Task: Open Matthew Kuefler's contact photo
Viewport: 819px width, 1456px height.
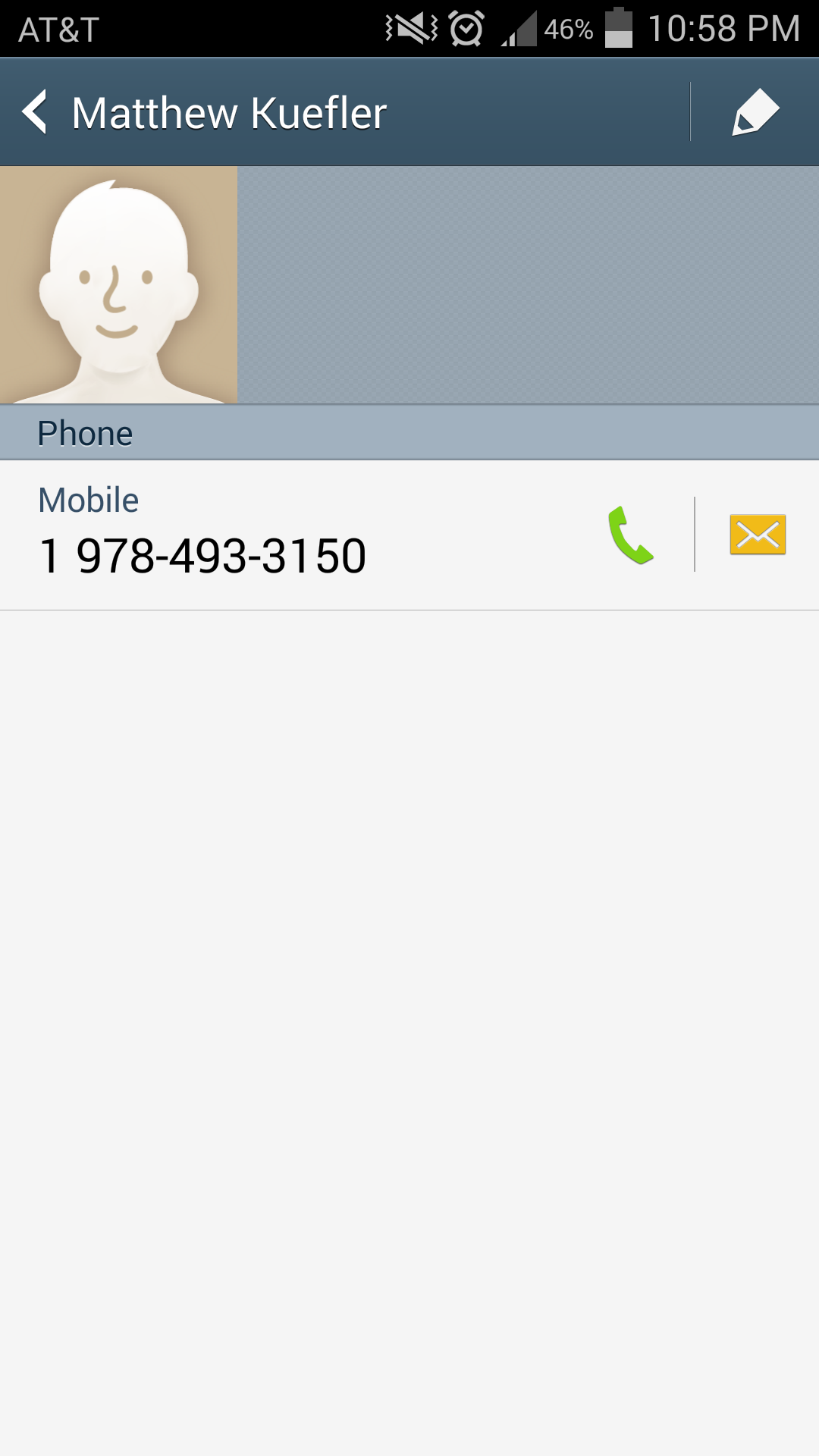Action: tap(118, 285)
